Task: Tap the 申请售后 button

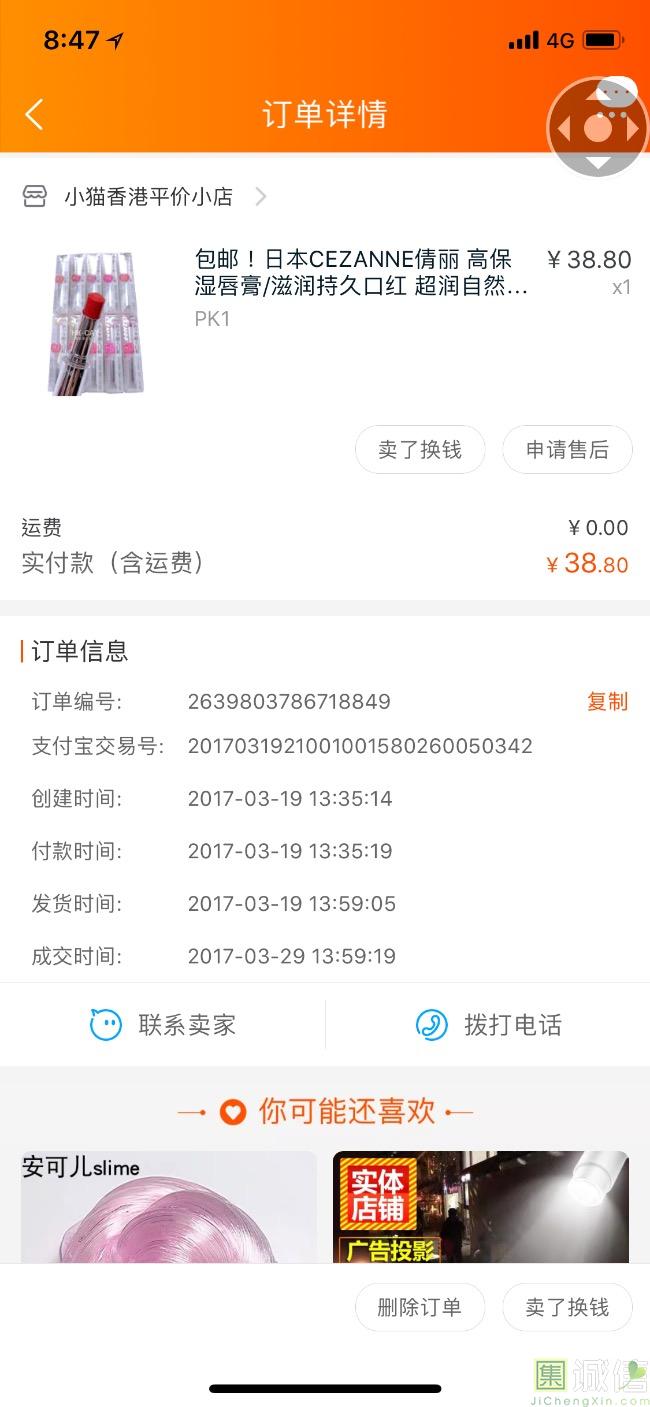Action: [567, 450]
